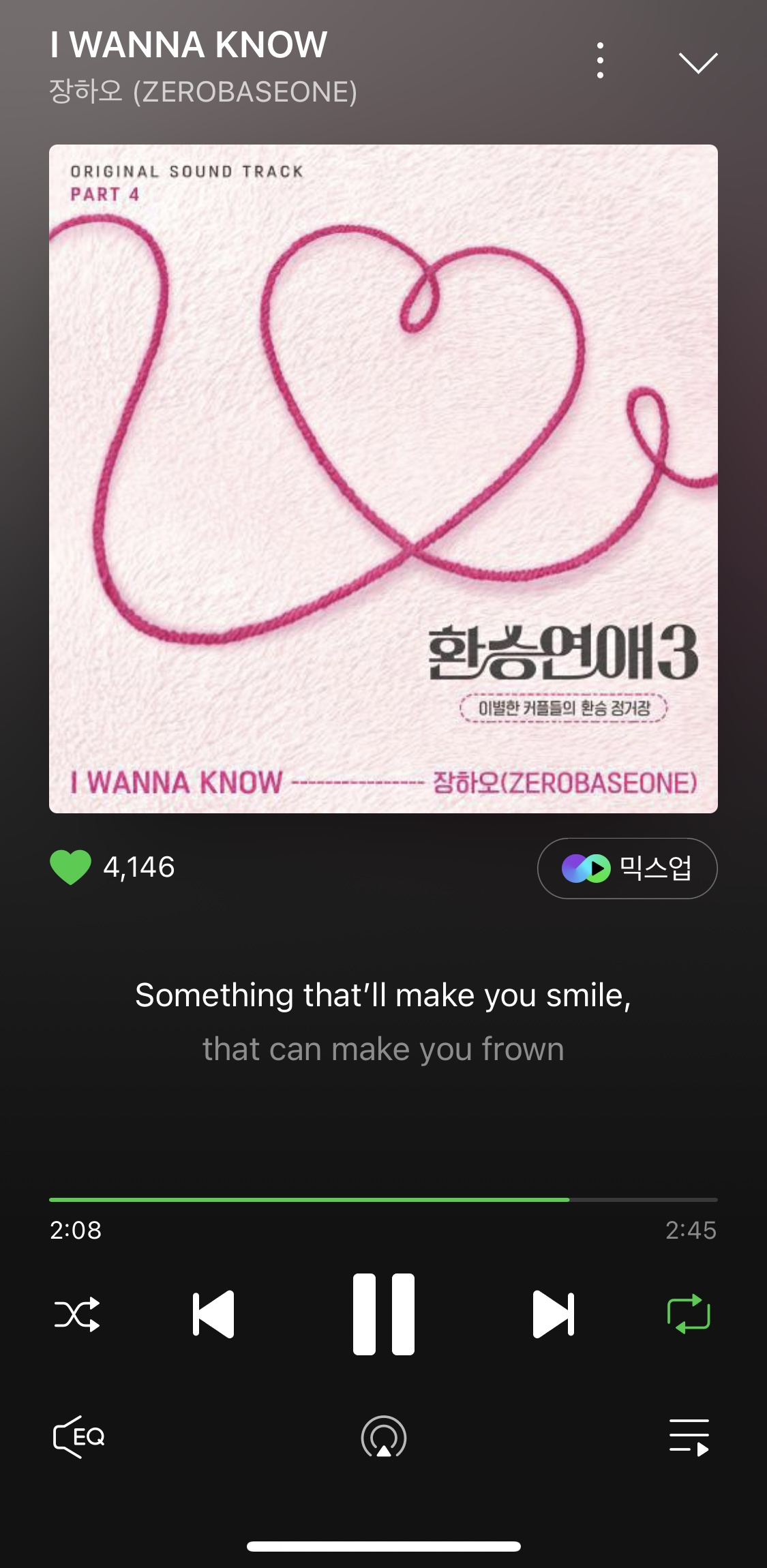
Task: Open the I WANNA KNOW album cover
Action: 383,479
